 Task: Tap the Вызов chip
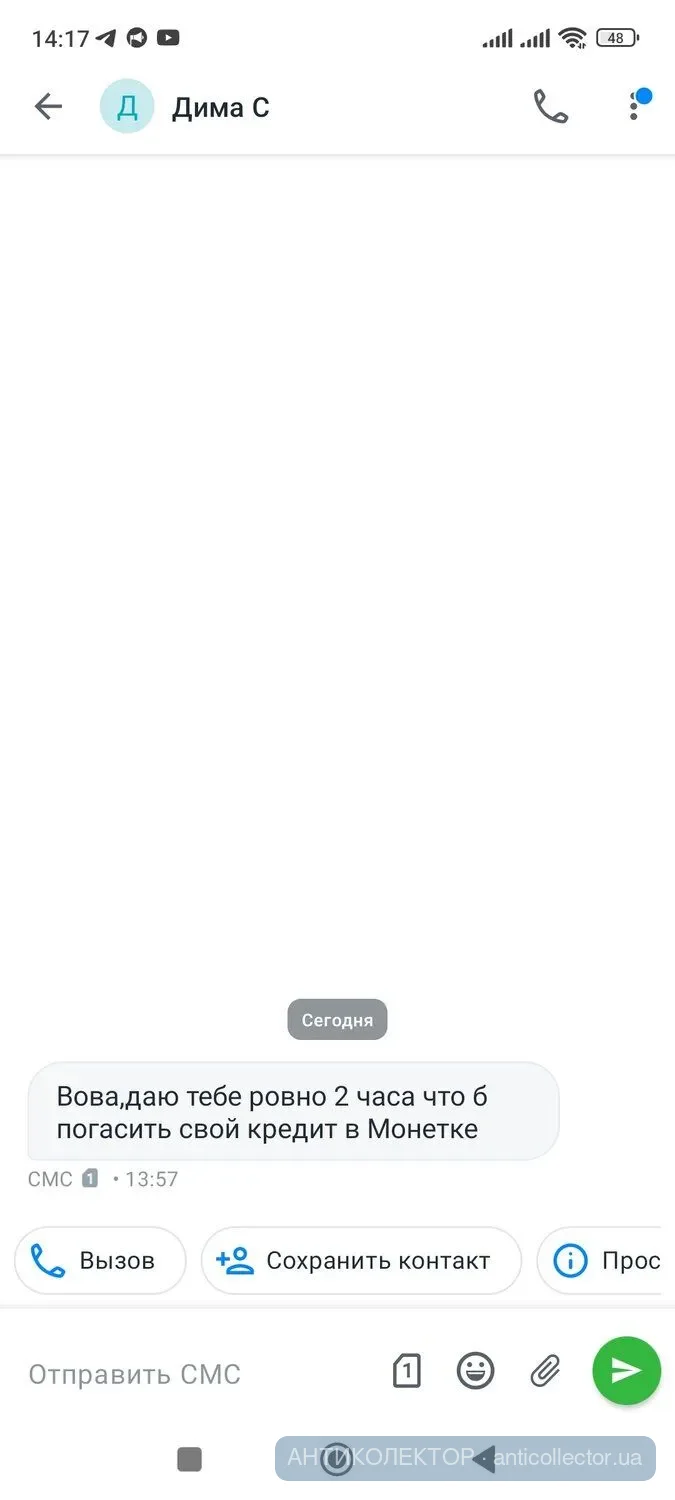pyautogui.click(x=100, y=1261)
